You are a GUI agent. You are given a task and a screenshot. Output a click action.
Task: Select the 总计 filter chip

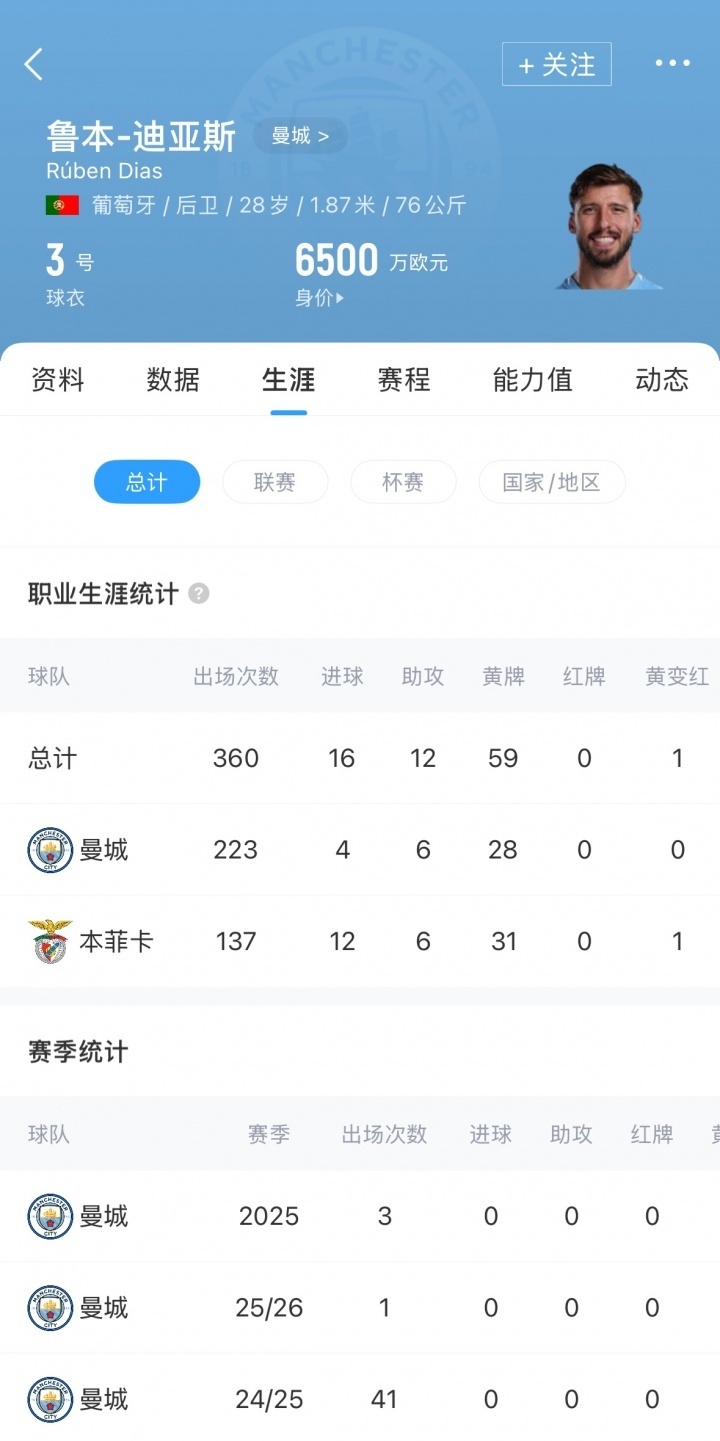pyautogui.click(x=147, y=482)
